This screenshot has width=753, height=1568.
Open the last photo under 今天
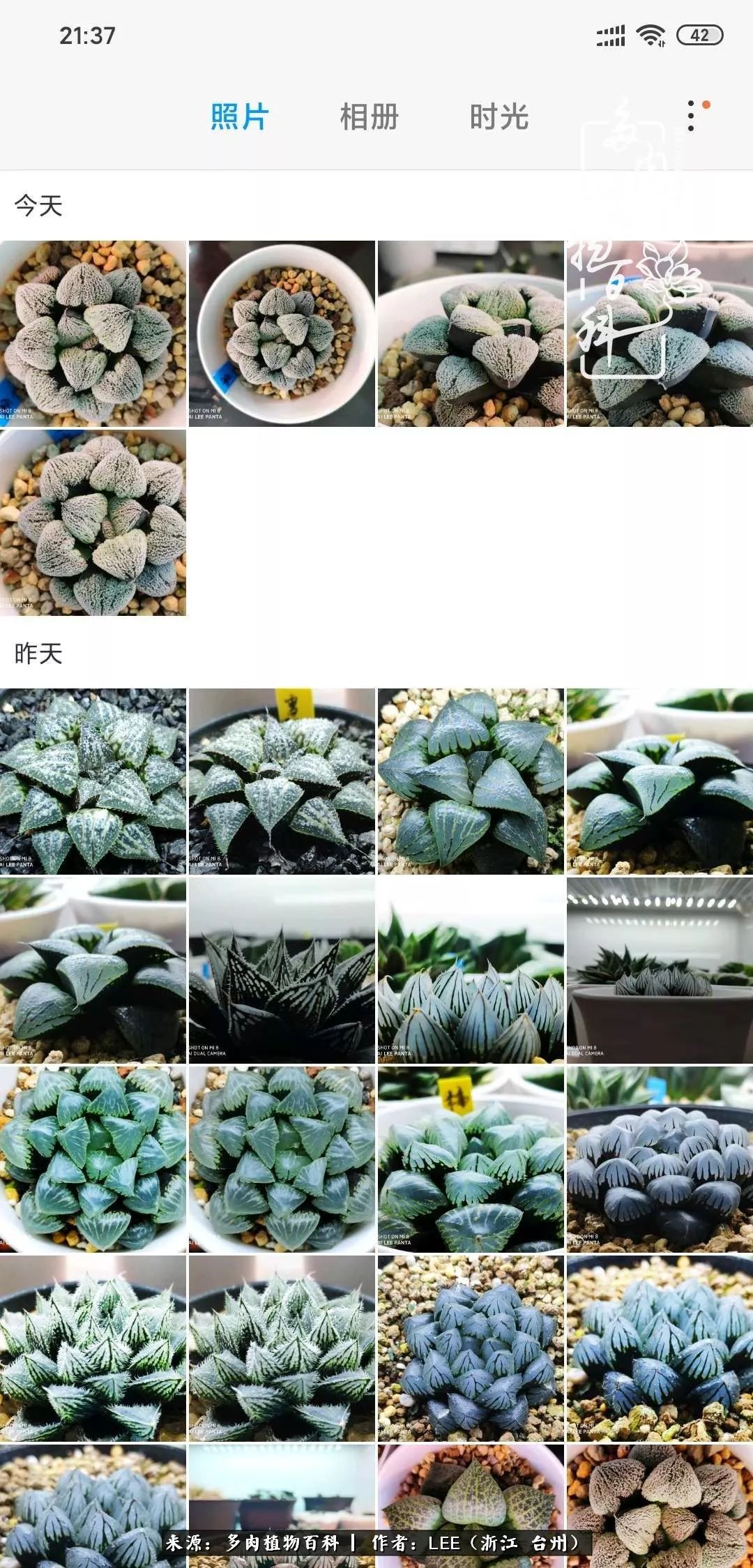tap(93, 522)
